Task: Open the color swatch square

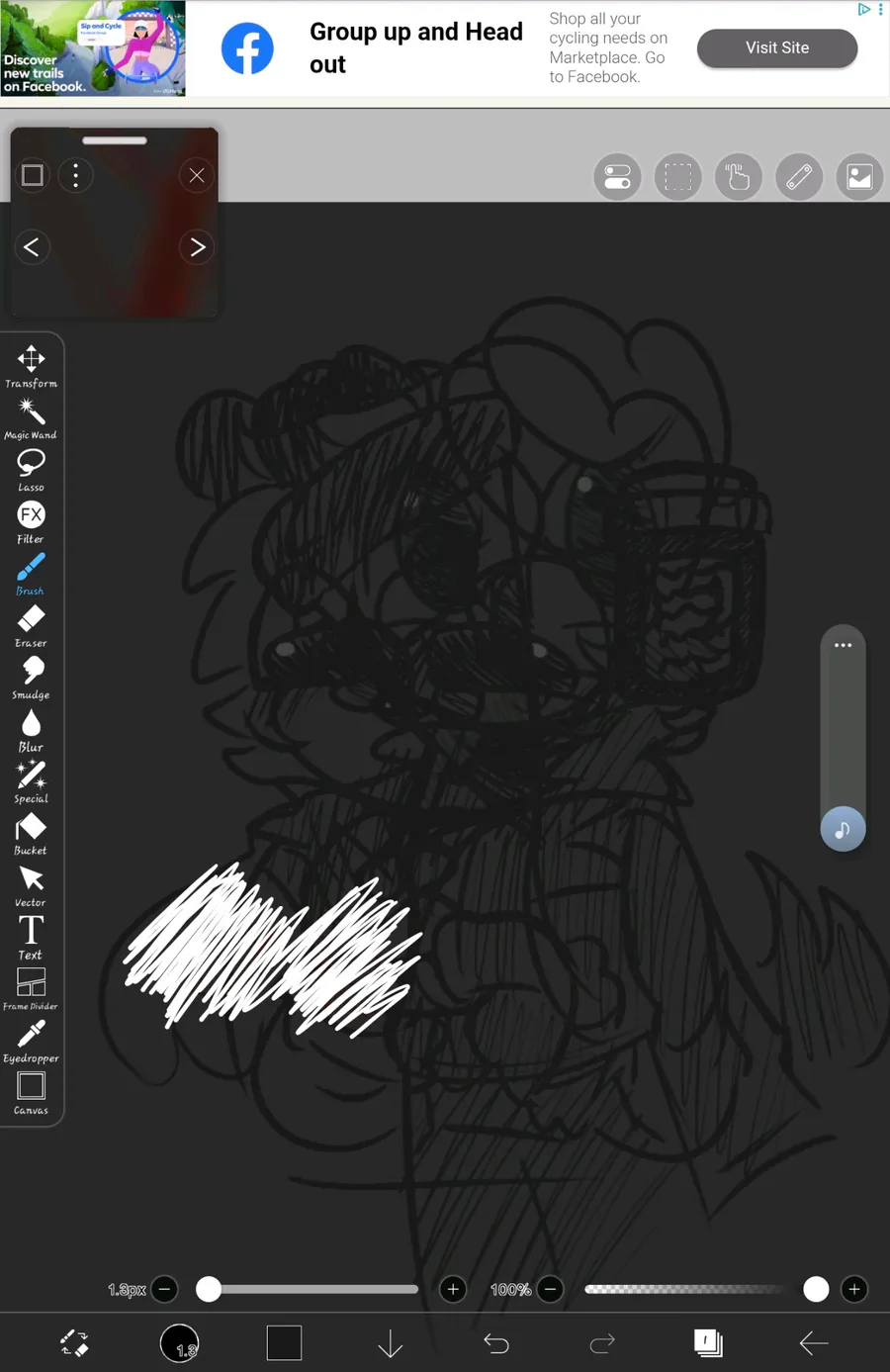Action: click(x=284, y=1342)
